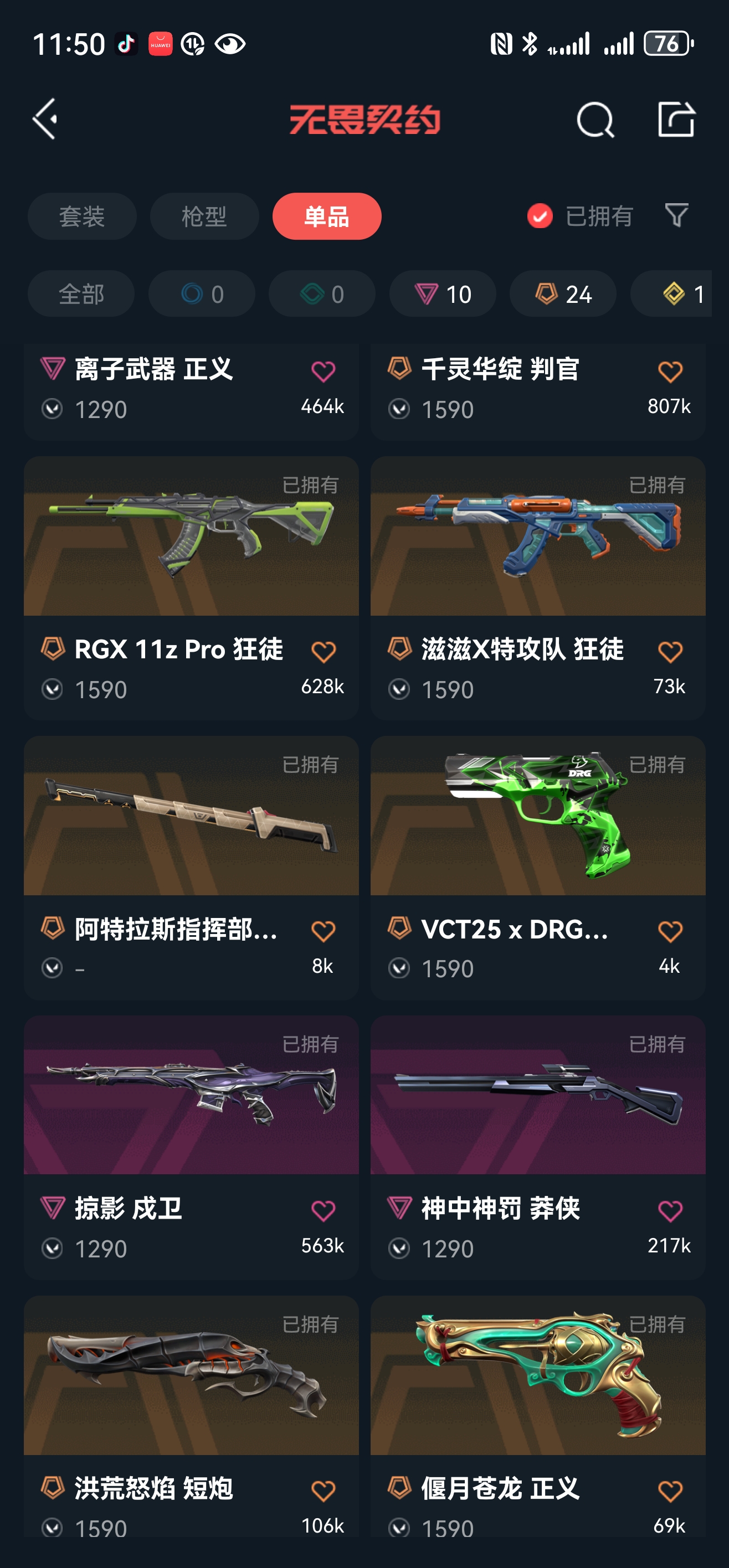Share this skin collection page
Viewport: 729px width, 1568px height.
(675, 119)
